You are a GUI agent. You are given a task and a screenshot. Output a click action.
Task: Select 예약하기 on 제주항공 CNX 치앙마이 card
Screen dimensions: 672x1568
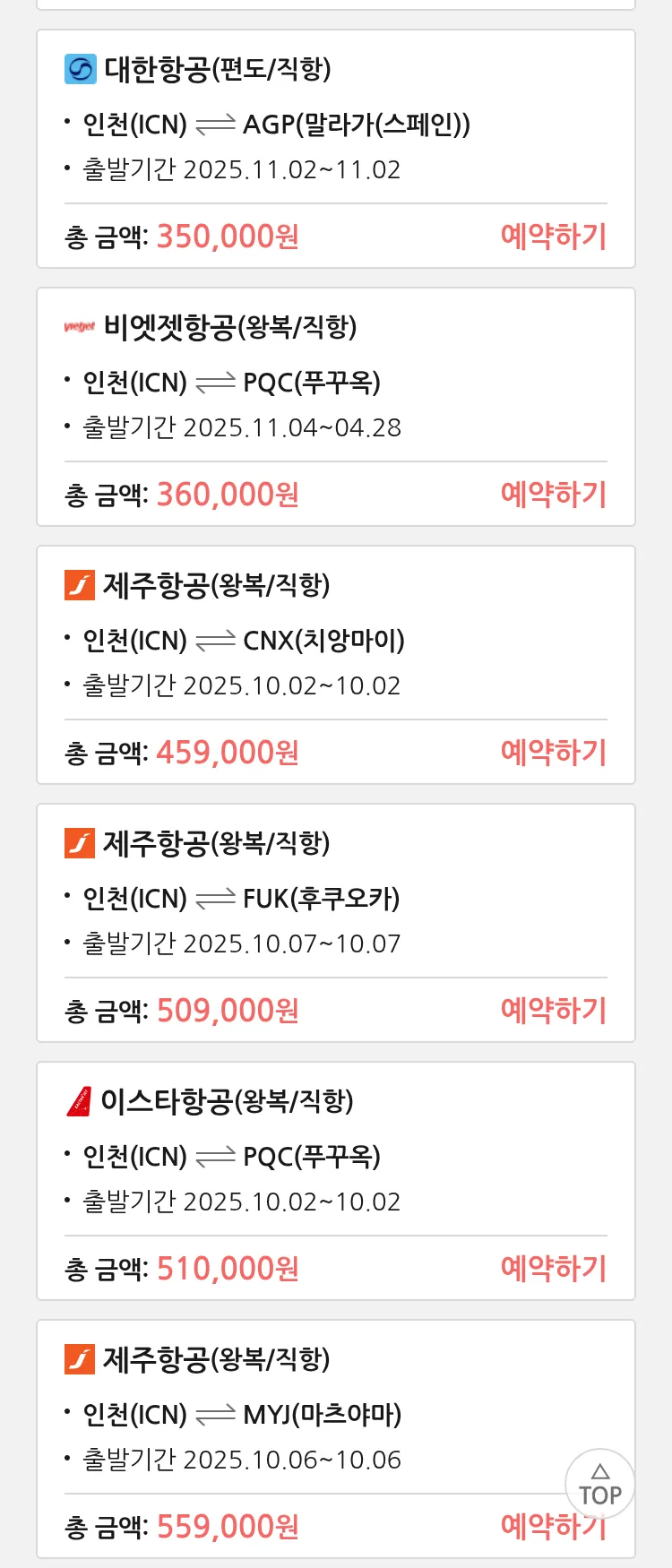[x=553, y=753]
